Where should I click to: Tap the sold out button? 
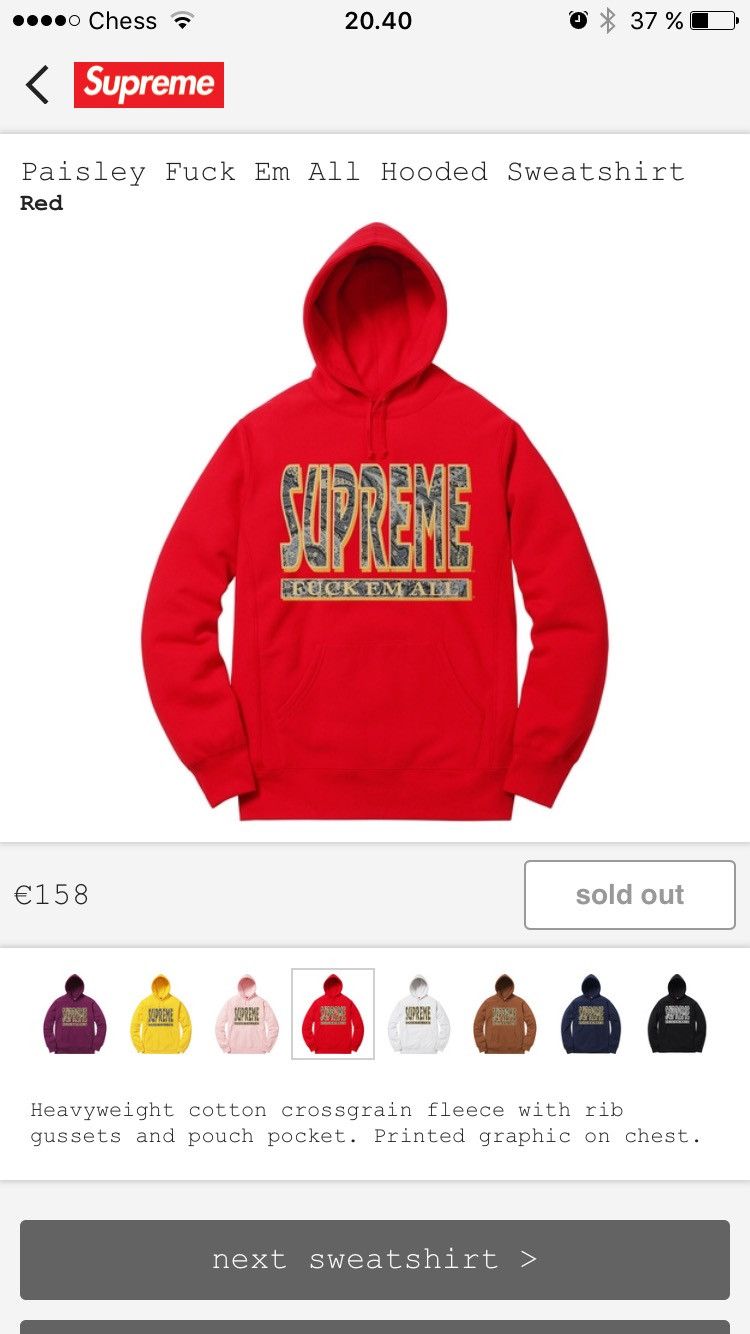click(x=630, y=894)
